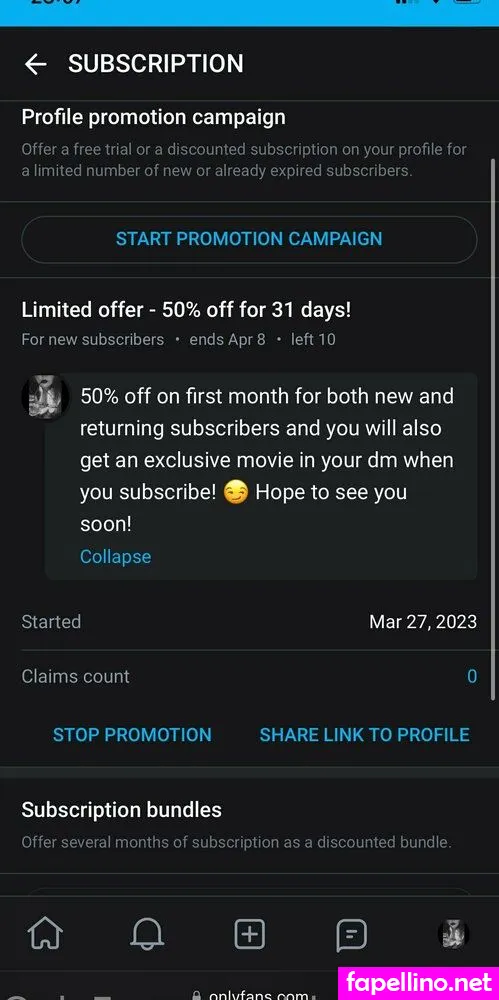Screen dimensions: 499x1000
Task: Open the messages tab
Action: [x=352, y=935]
